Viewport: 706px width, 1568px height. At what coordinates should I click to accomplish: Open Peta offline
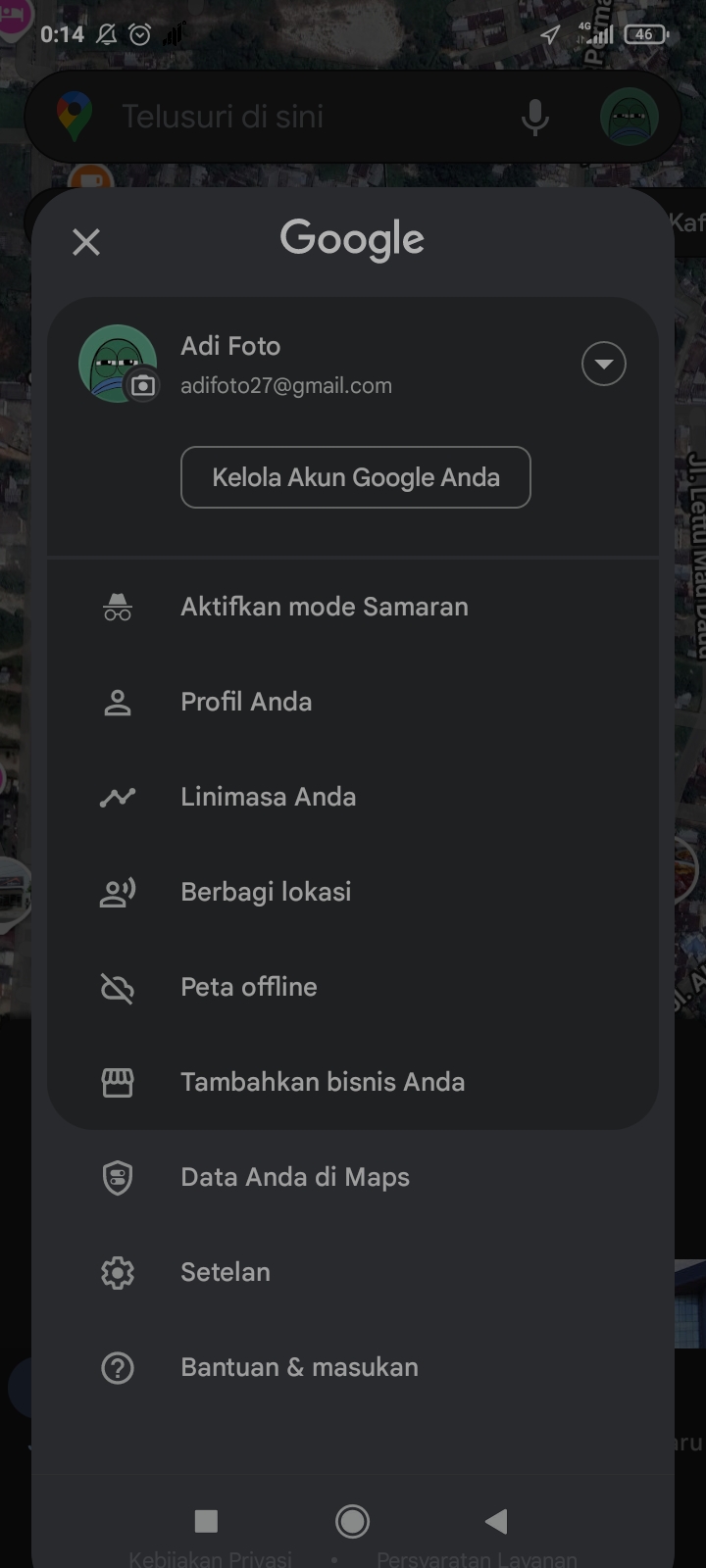point(353,987)
